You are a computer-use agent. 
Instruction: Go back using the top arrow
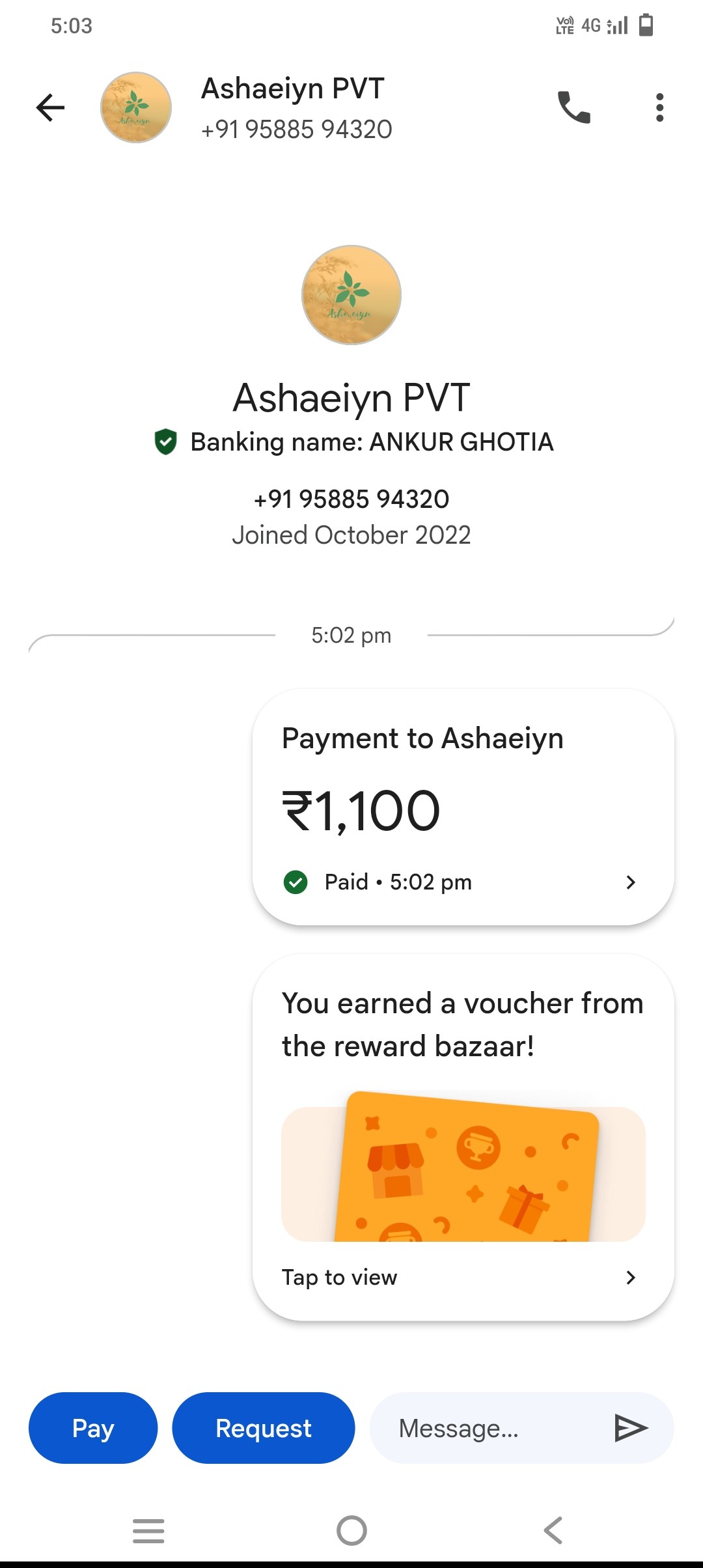point(50,107)
